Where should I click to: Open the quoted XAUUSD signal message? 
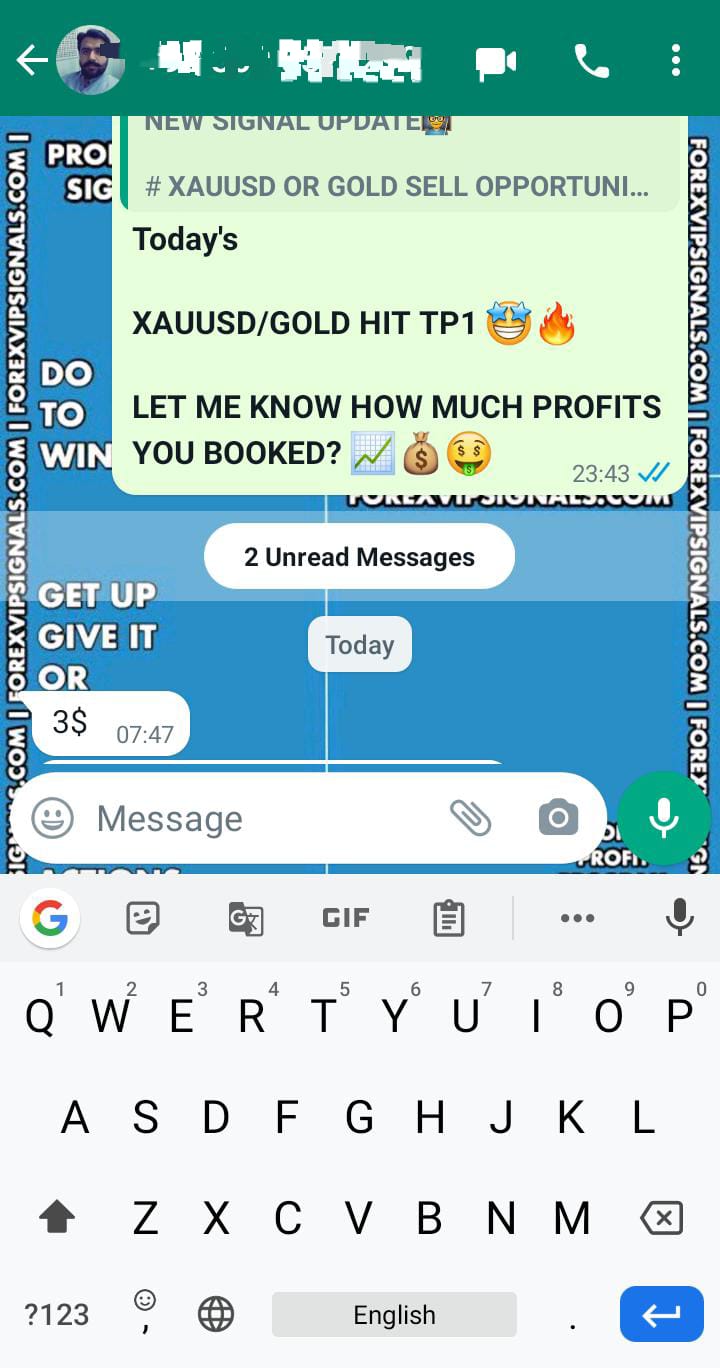pyautogui.click(x=400, y=165)
